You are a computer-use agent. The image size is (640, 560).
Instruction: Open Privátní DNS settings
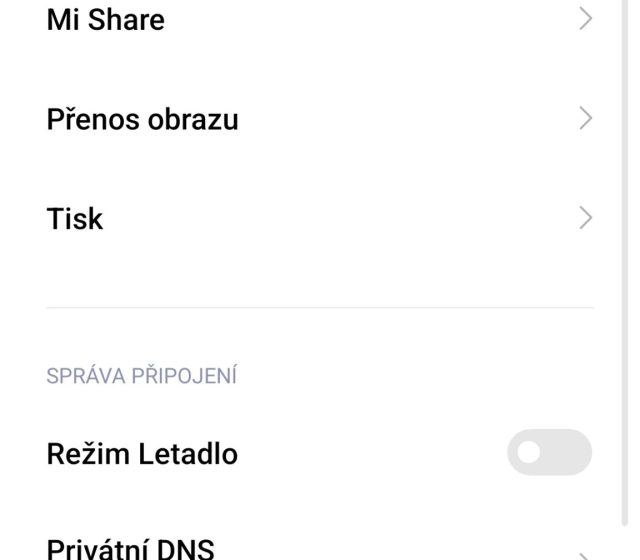320,548
